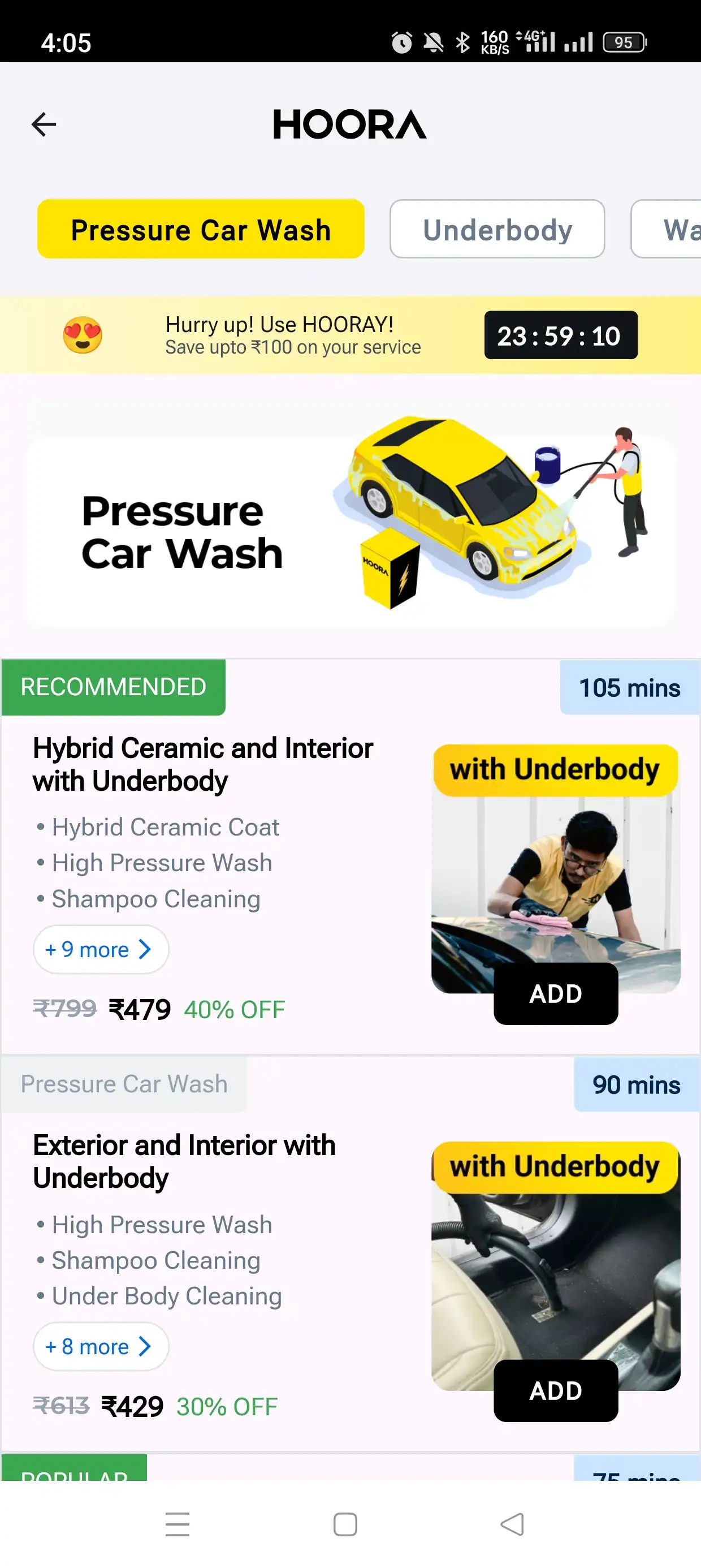701x1568 pixels.
Task: Go to the home screen via system button
Action: pos(345,1524)
